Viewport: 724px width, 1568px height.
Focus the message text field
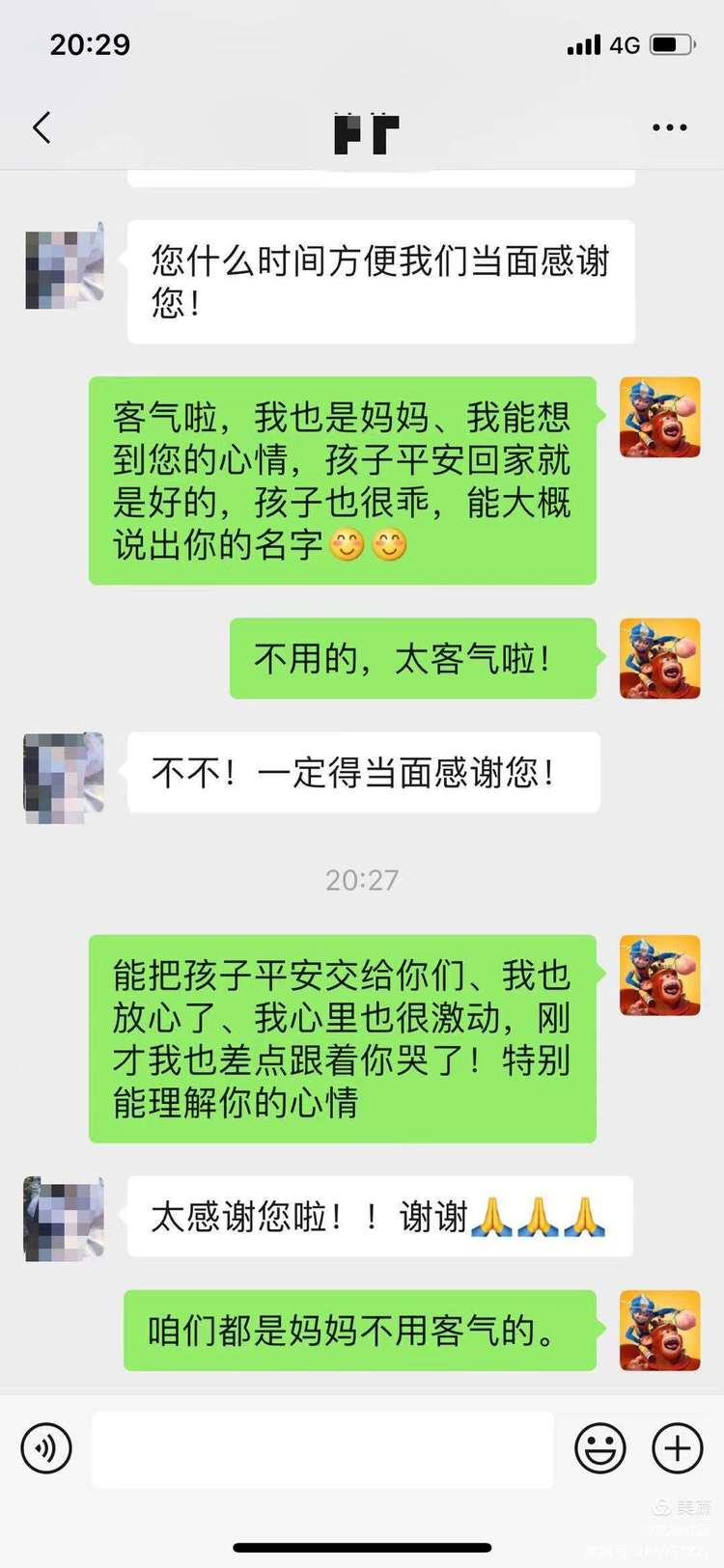click(322, 1448)
